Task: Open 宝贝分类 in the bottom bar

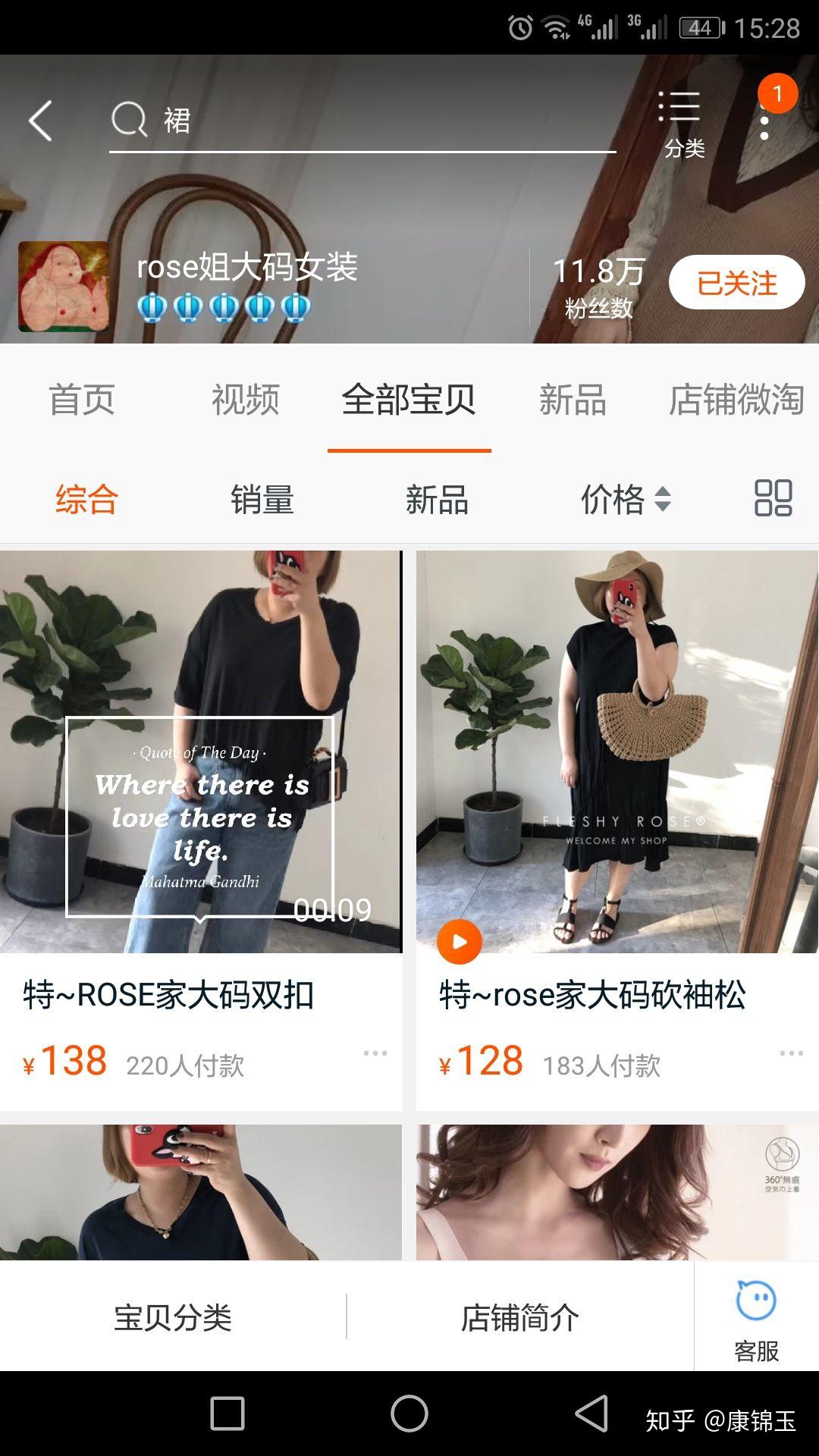Action: point(173,1317)
